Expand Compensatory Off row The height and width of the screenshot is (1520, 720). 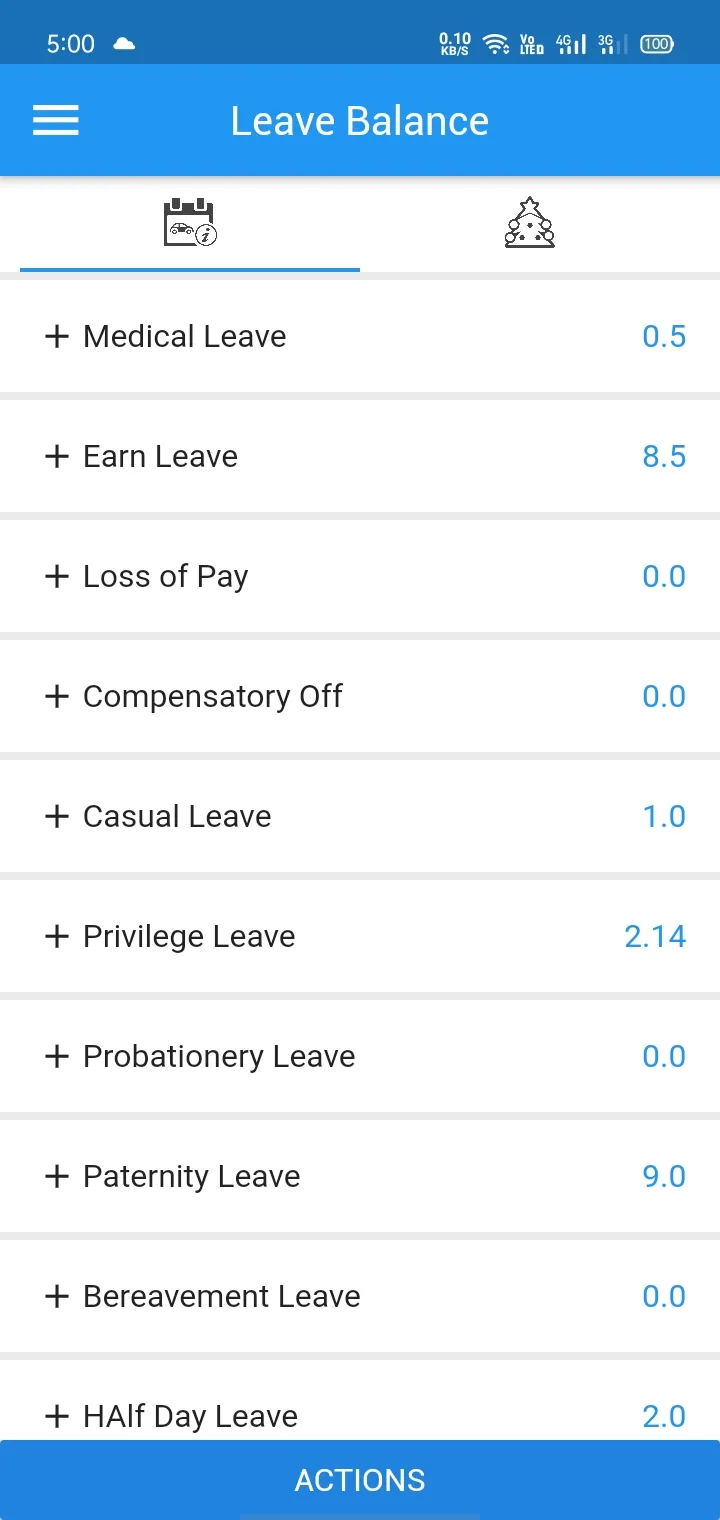click(360, 696)
